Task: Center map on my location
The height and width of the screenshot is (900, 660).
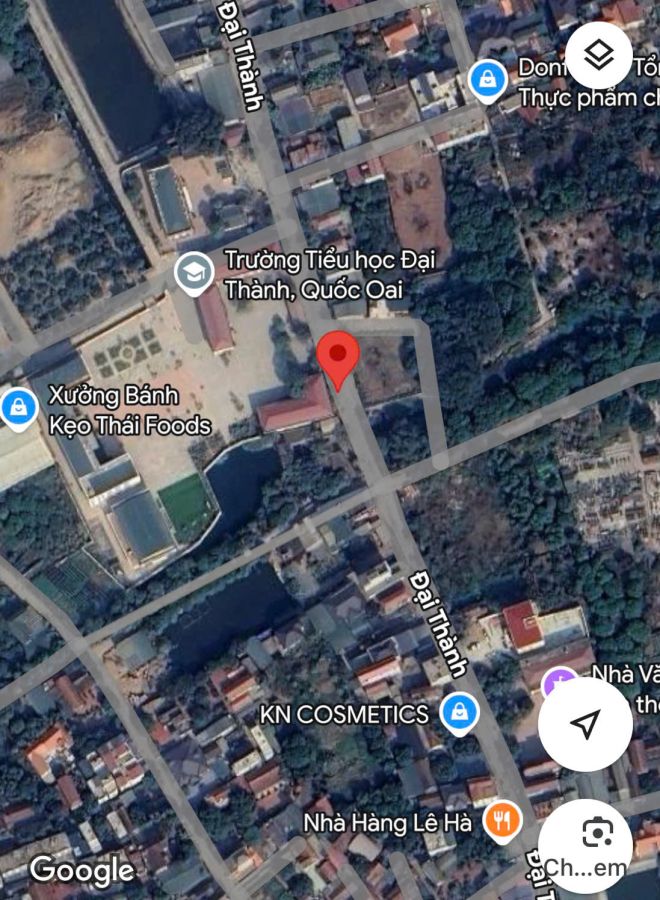Action: 585,725
